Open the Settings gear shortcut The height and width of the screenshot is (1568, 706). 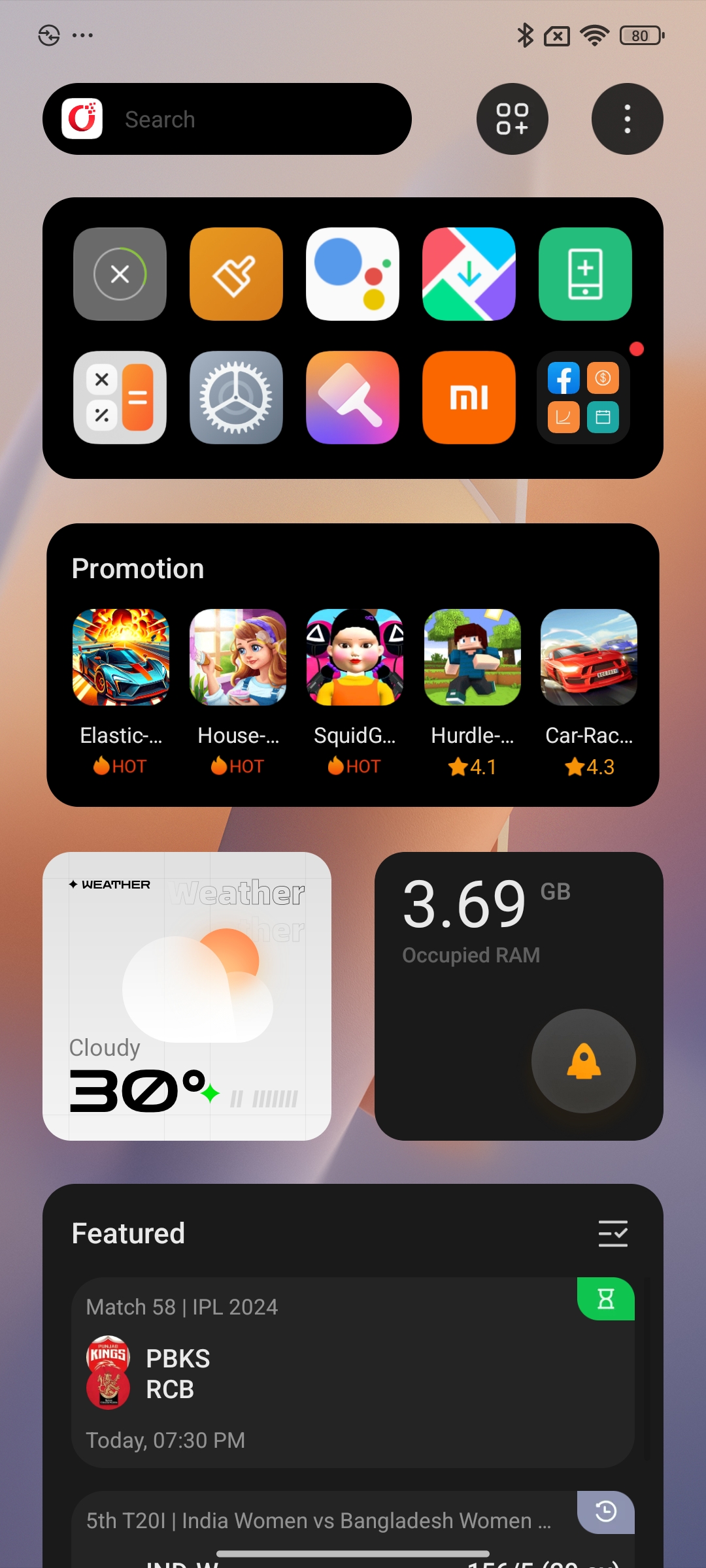coord(236,397)
